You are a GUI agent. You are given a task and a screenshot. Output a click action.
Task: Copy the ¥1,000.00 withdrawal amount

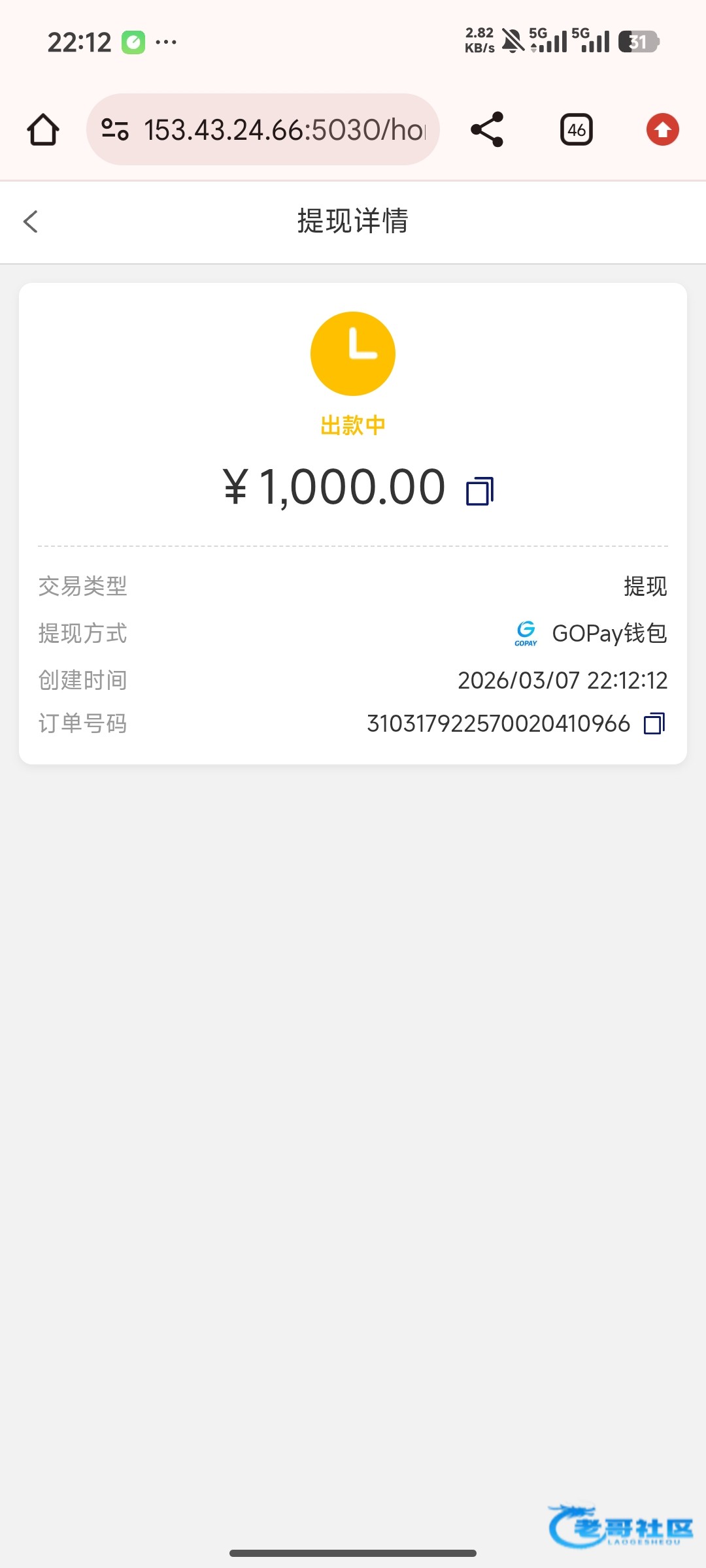480,491
